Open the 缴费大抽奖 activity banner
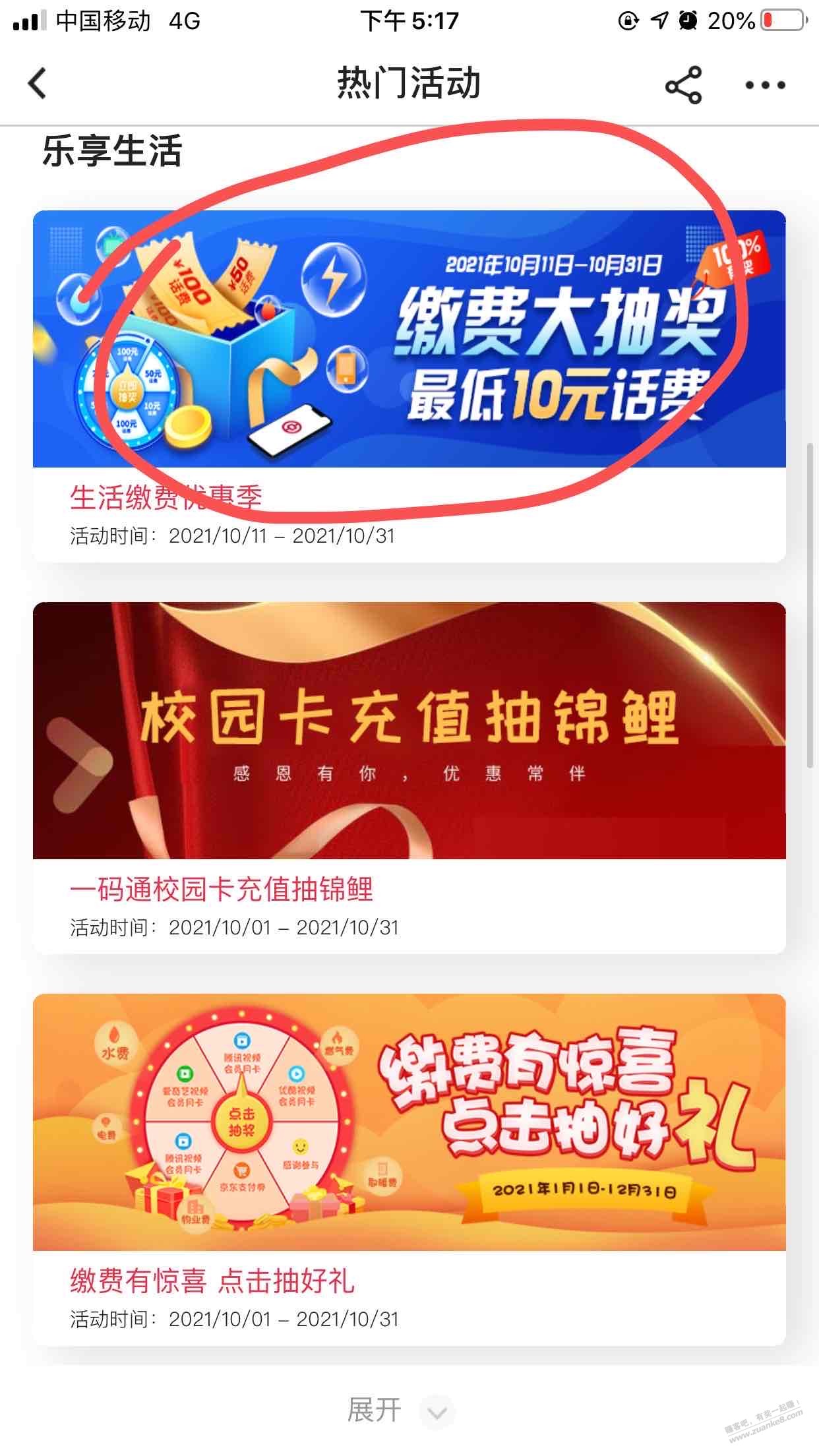819x1456 pixels. pyautogui.click(x=409, y=339)
